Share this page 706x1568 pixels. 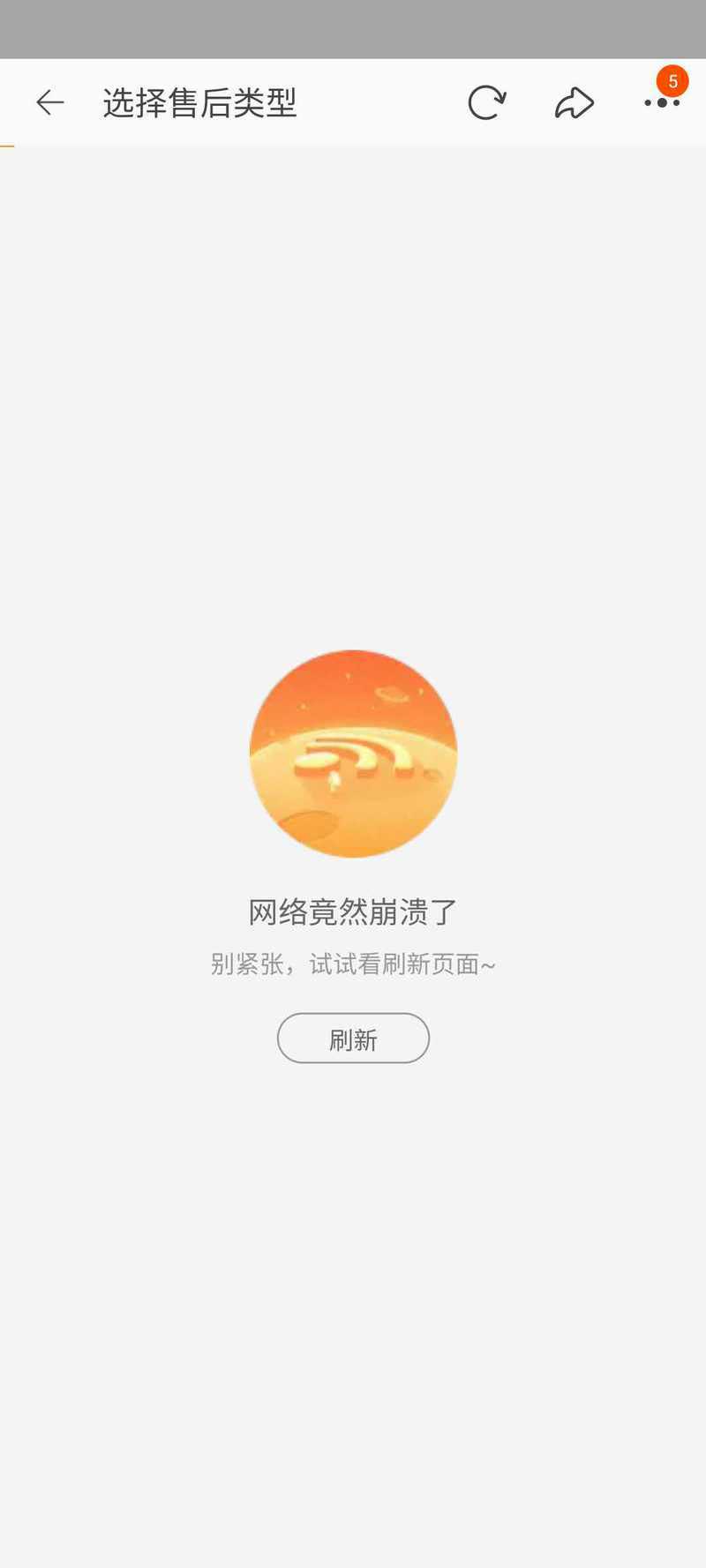click(574, 103)
